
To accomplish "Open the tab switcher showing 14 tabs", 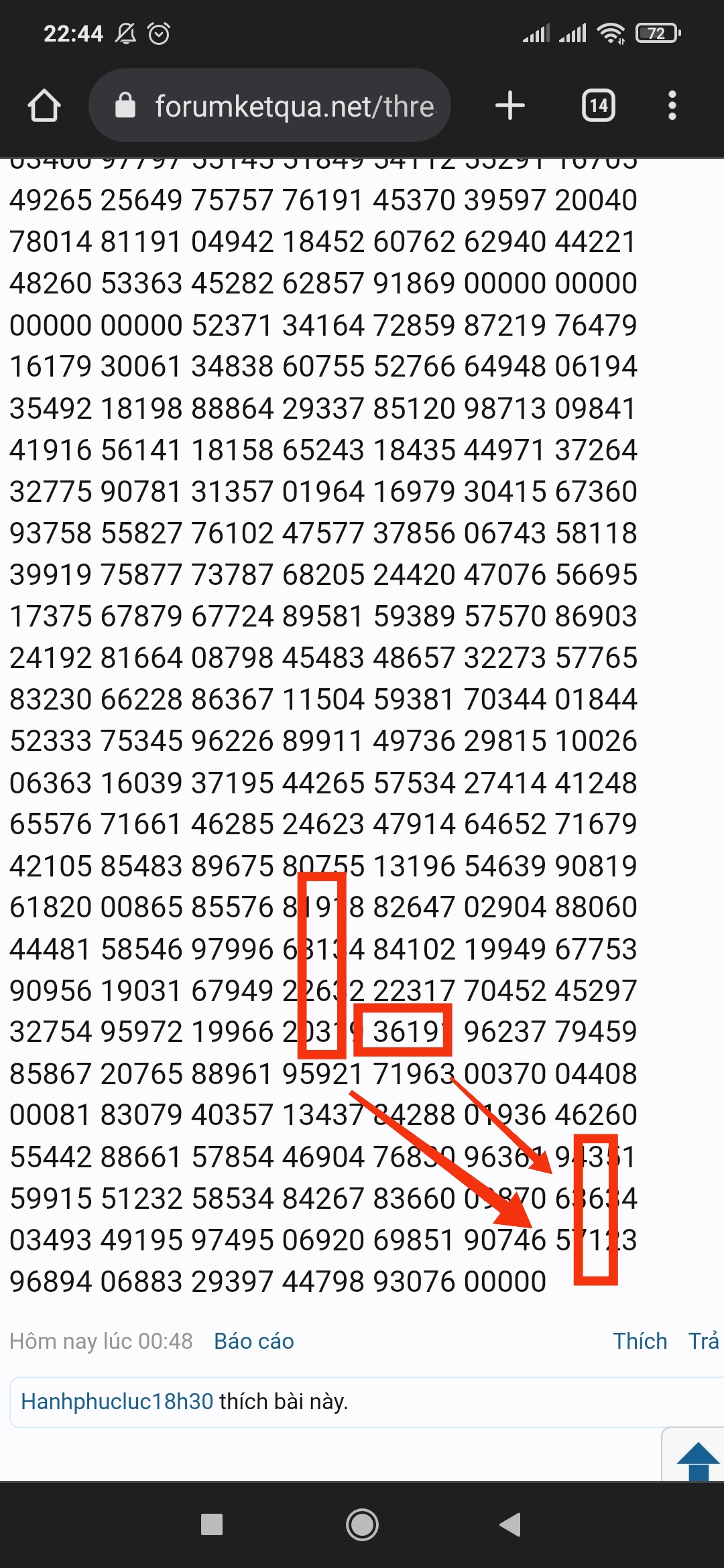I will (x=598, y=106).
